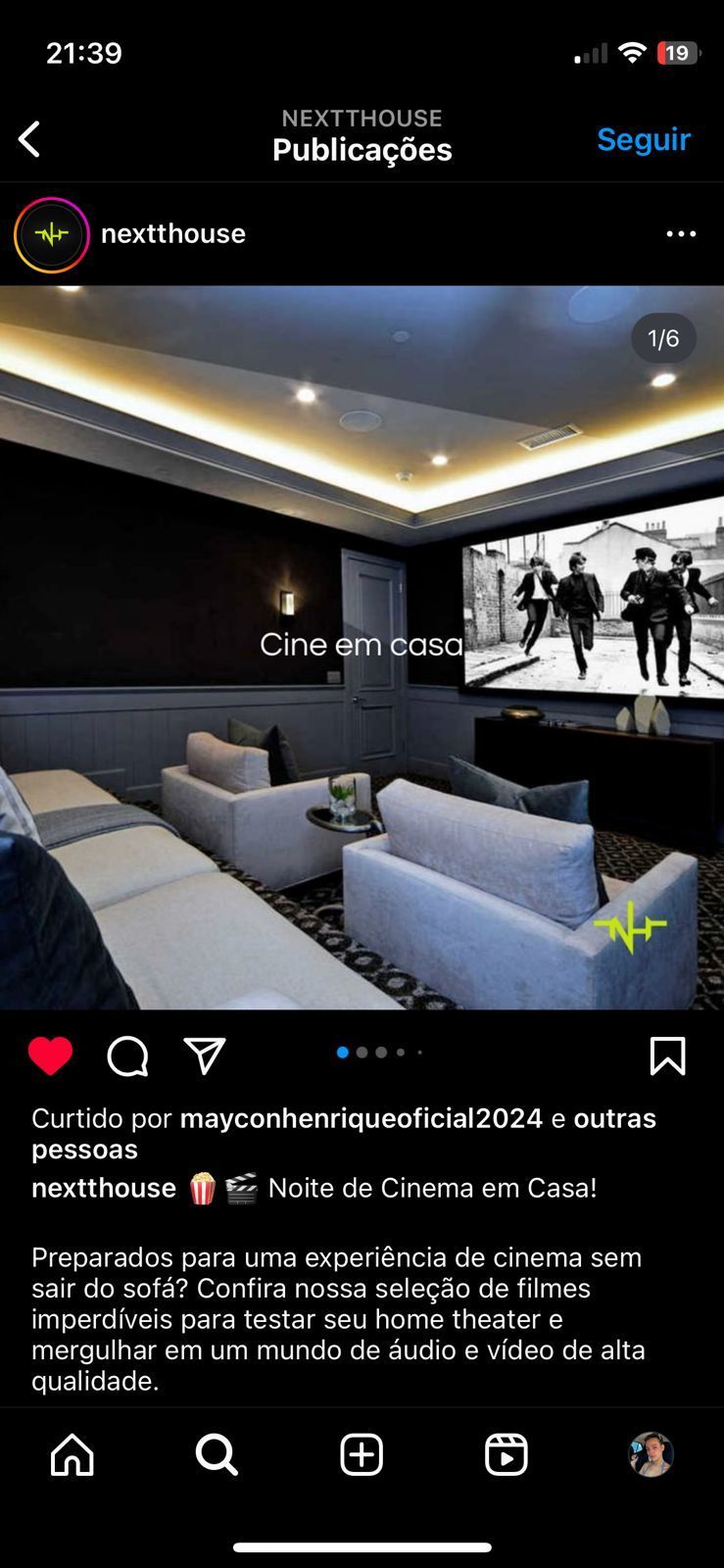Switch to the Reels tab
Viewport: 724px width, 1568px height.
[x=507, y=1454]
